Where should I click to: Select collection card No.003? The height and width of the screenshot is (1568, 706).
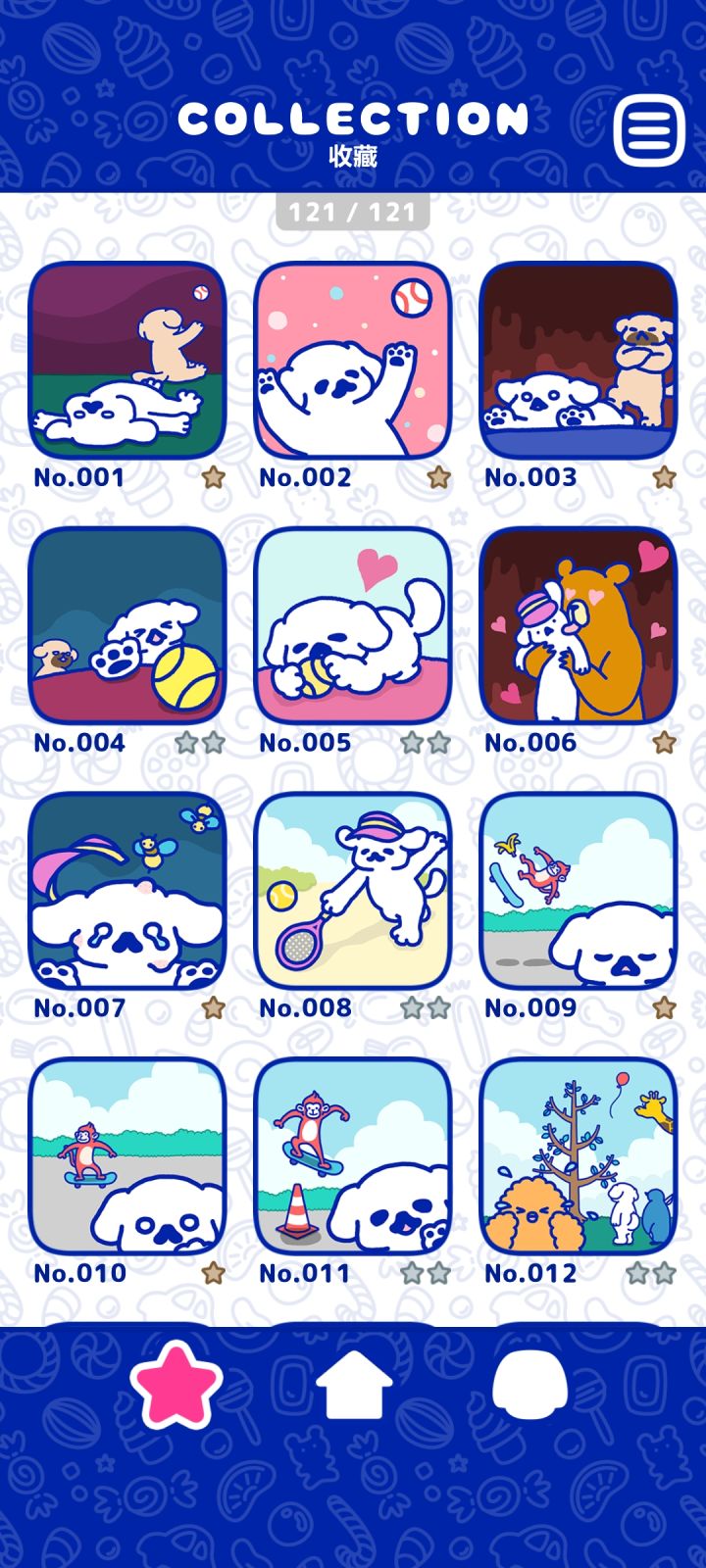(x=579, y=360)
